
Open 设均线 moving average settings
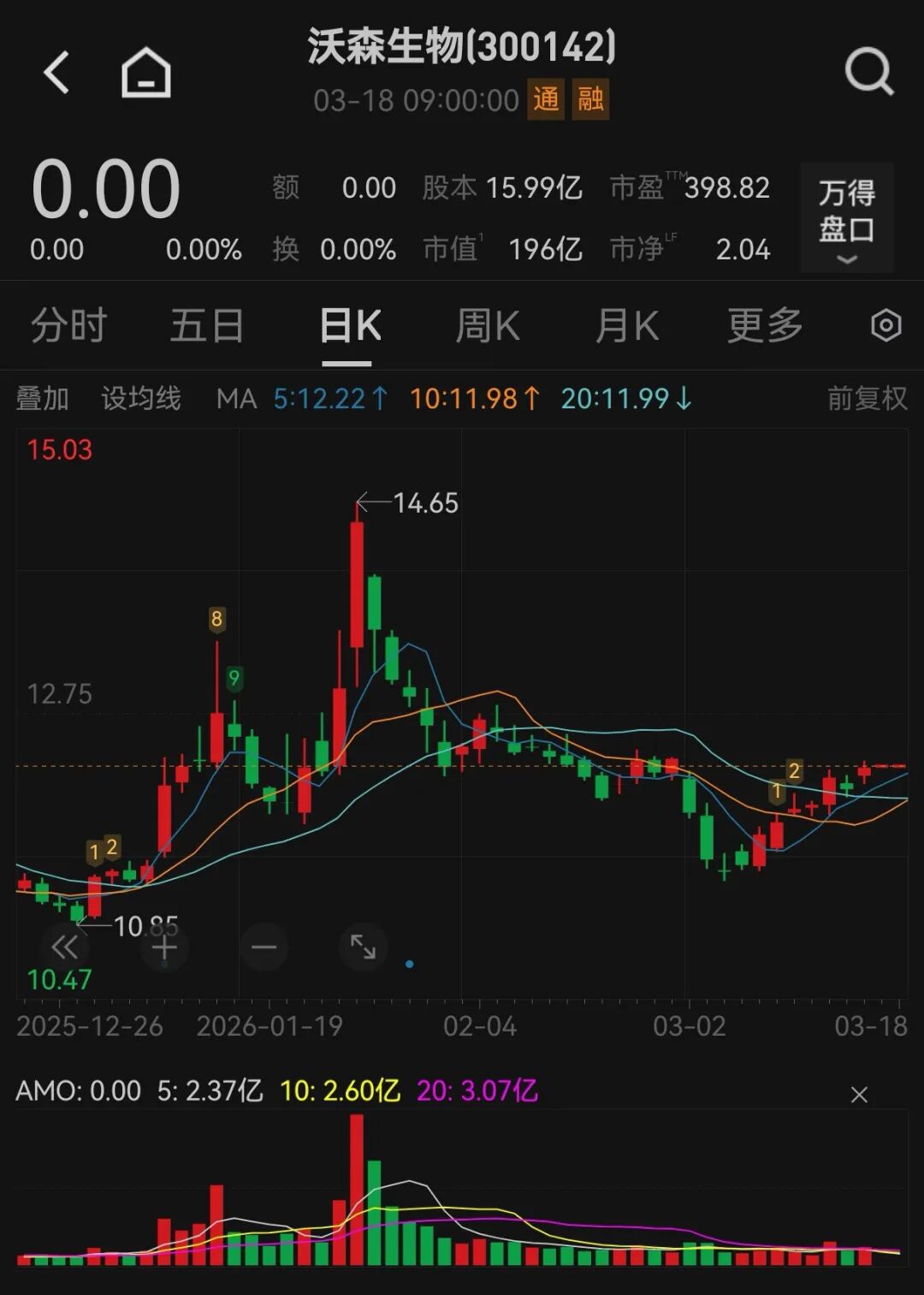pos(141,399)
